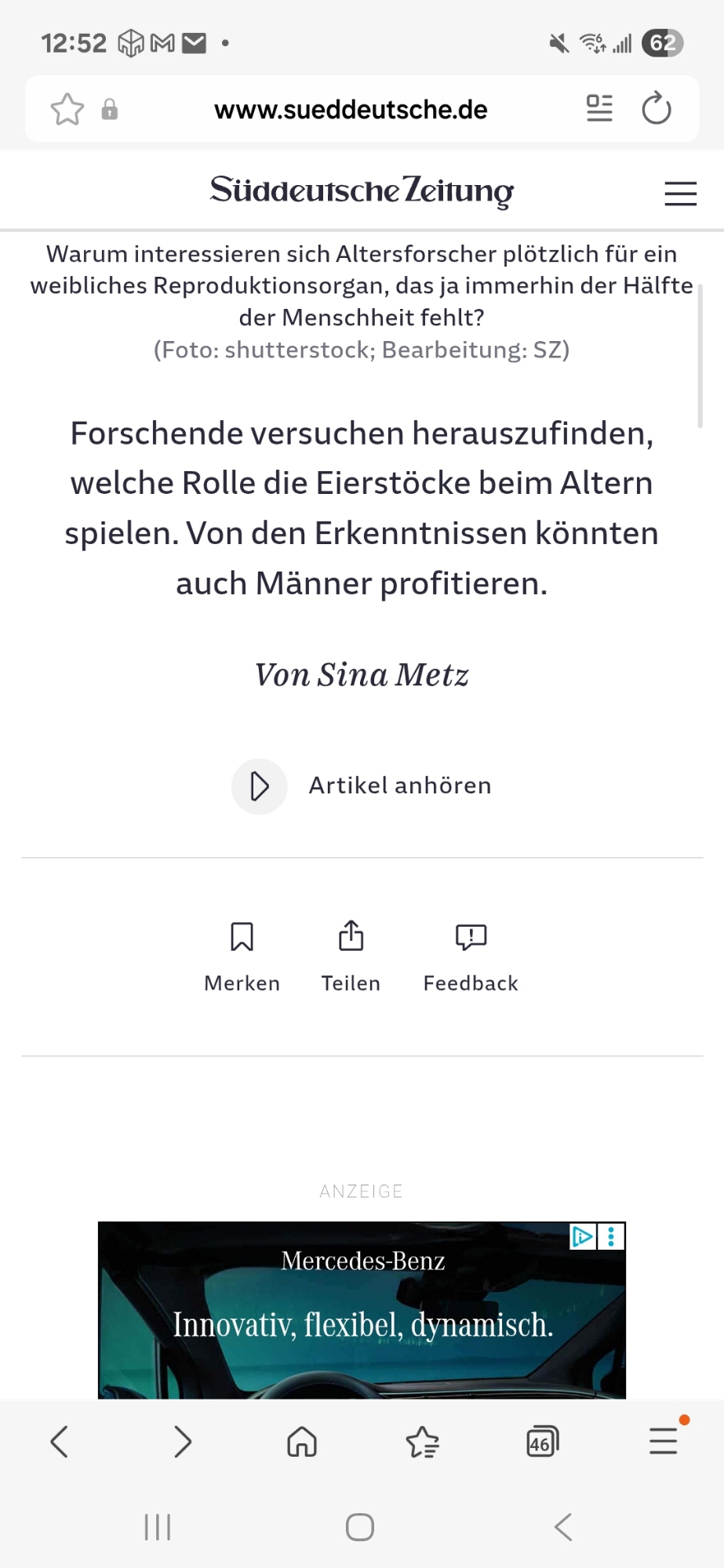Enable reader mode for the page
Screen dimensions: 724x1568
(x=599, y=108)
